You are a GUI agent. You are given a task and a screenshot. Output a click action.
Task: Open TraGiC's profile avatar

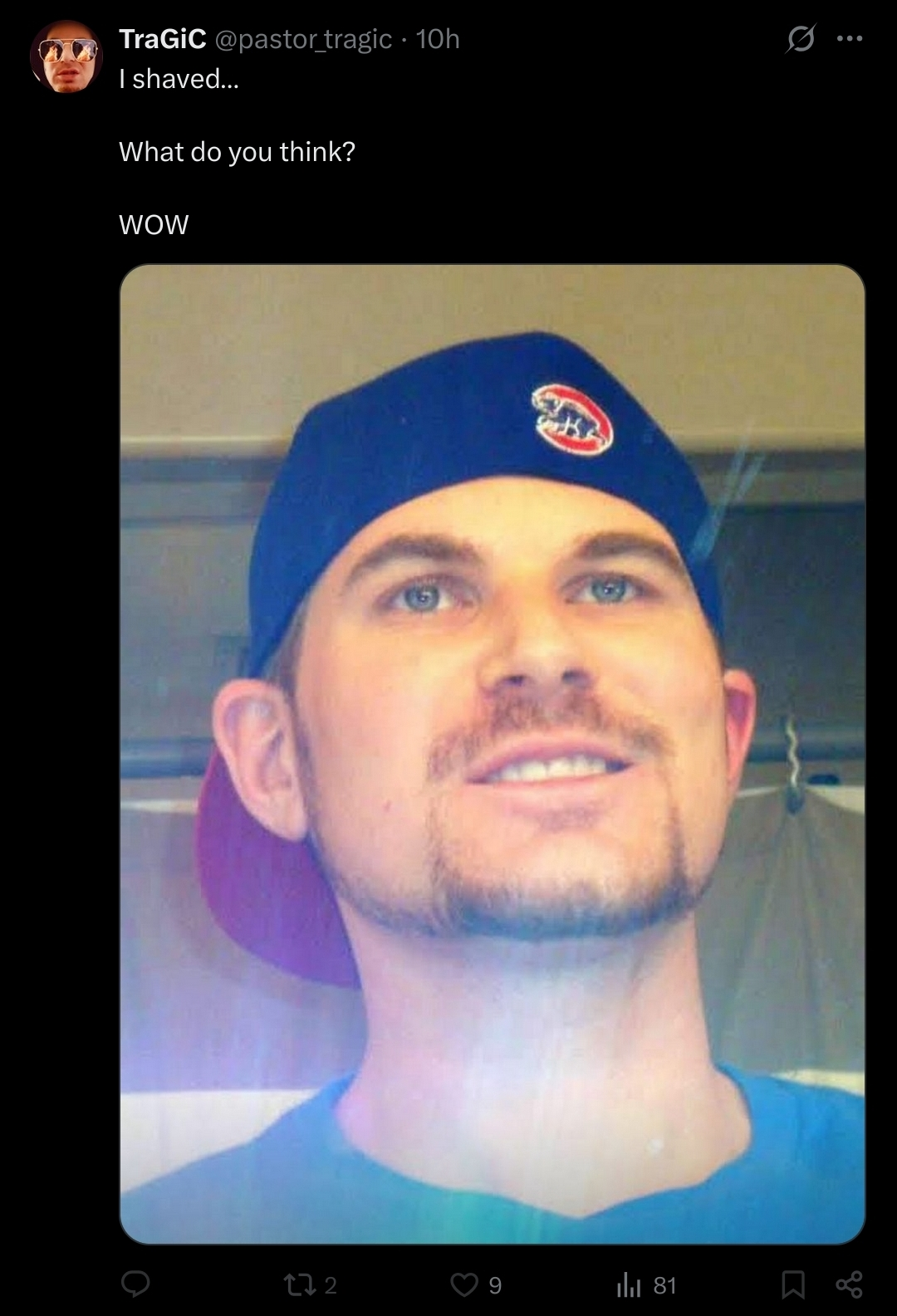tap(66, 56)
